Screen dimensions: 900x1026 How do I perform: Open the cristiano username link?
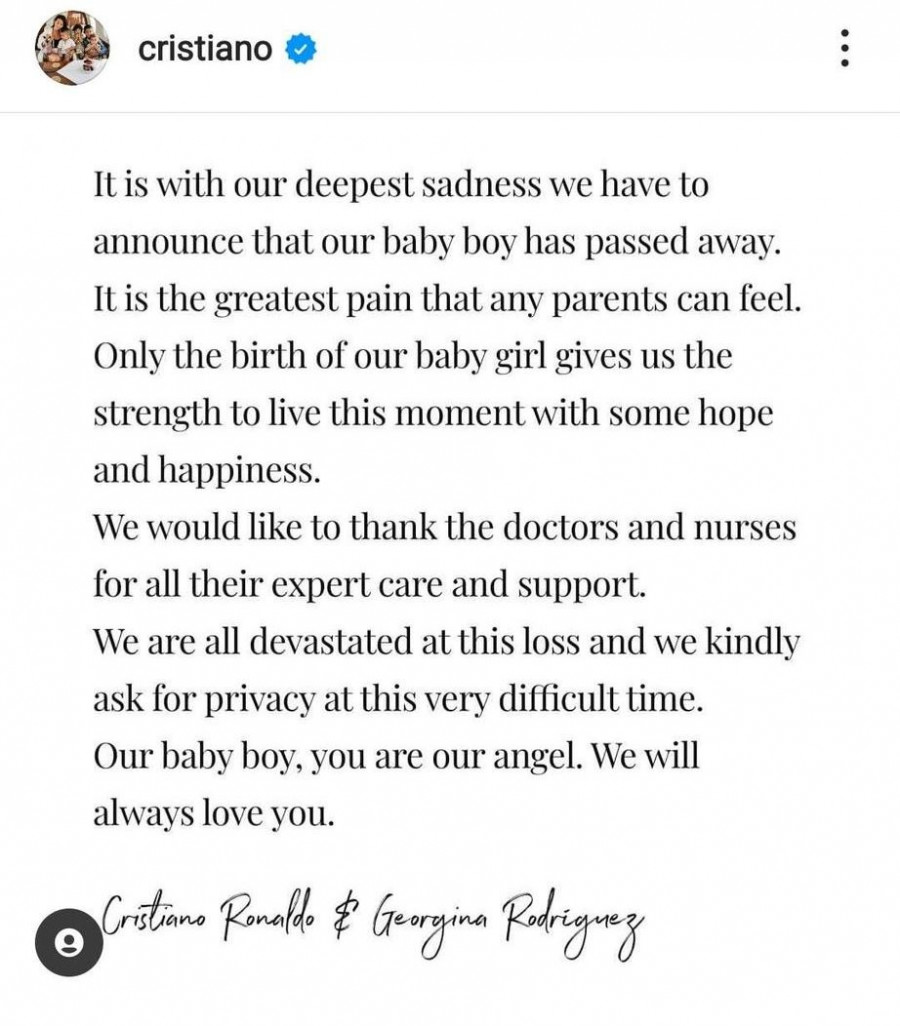click(x=205, y=48)
